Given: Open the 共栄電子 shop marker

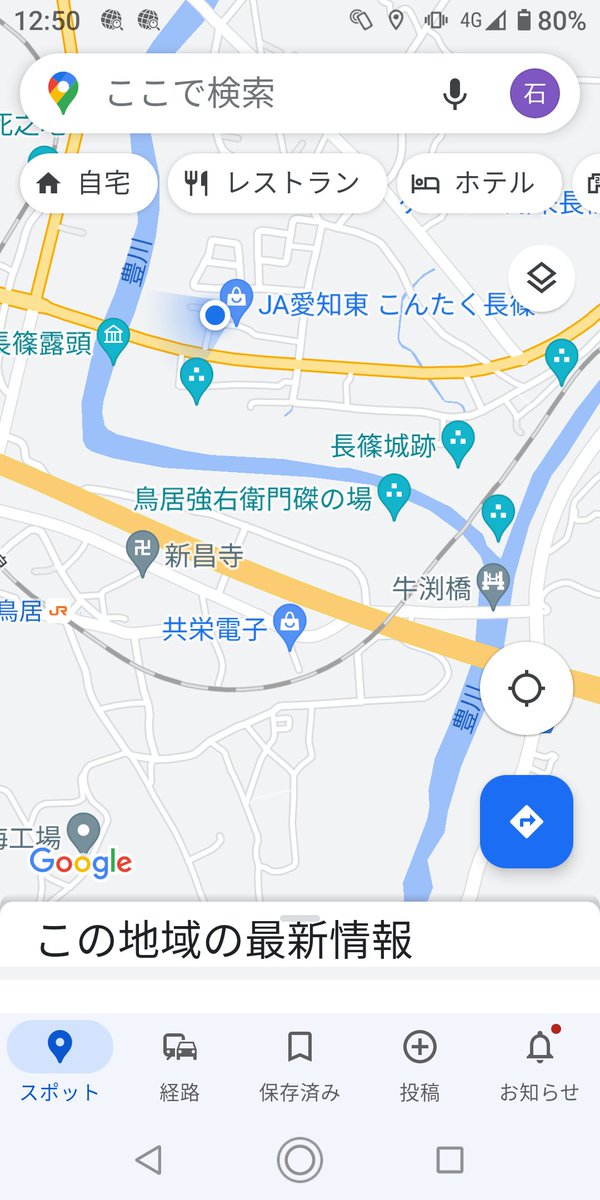Looking at the screenshot, I should coord(290,622).
